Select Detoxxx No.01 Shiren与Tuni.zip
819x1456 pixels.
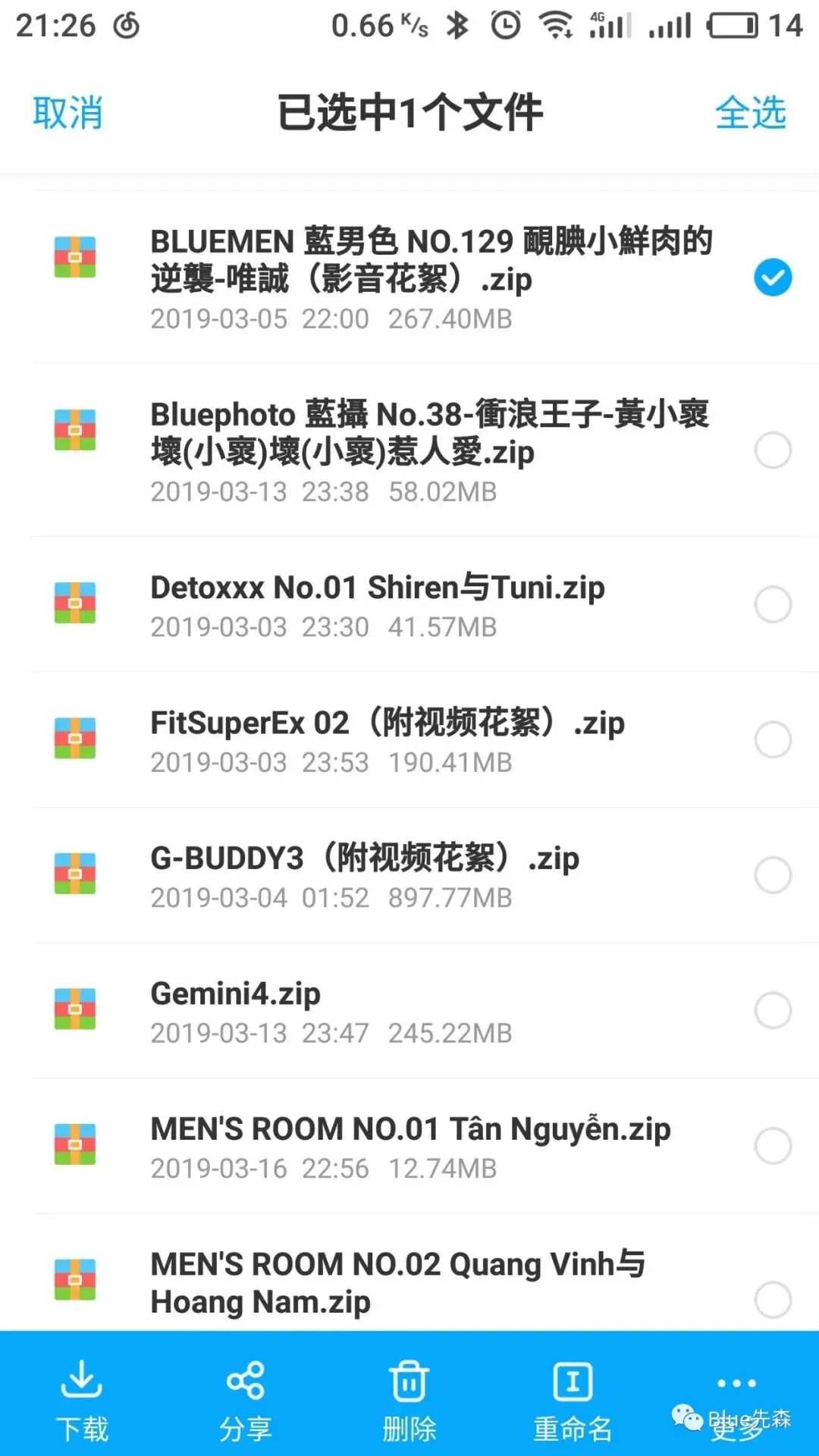772,604
